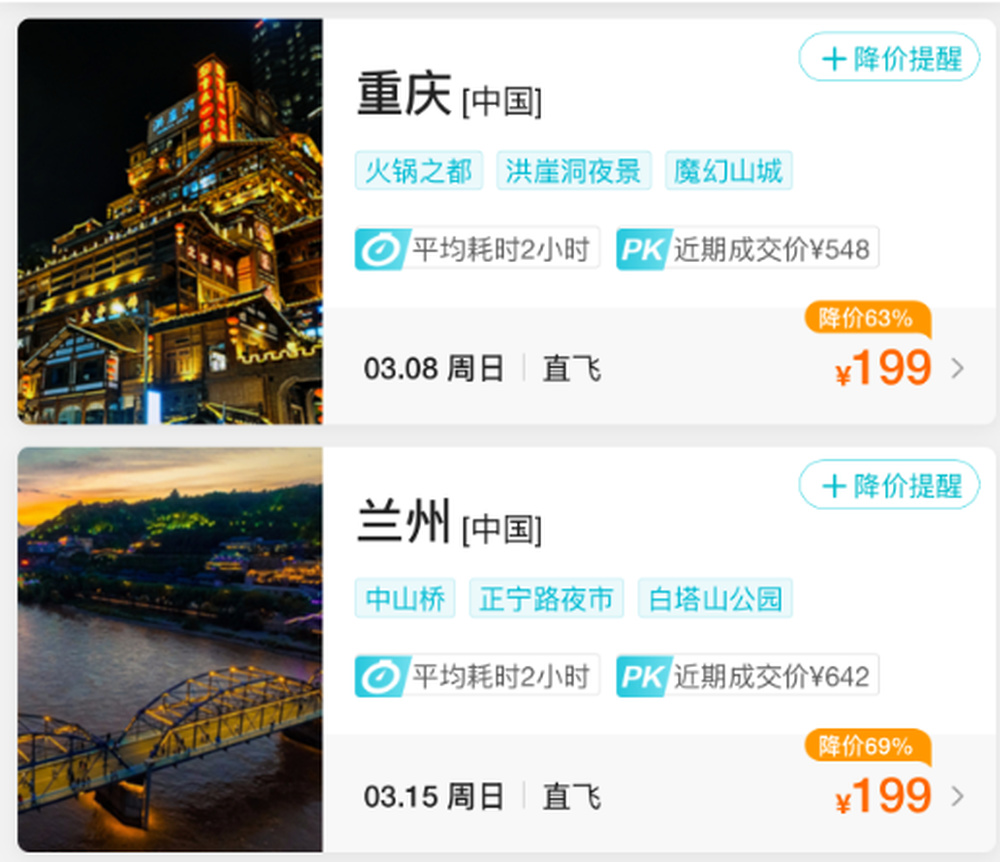Image resolution: width=1000 pixels, height=862 pixels.
Task: View 兰州 03.15 direct flight at ¥199
Action: coord(658,796)
